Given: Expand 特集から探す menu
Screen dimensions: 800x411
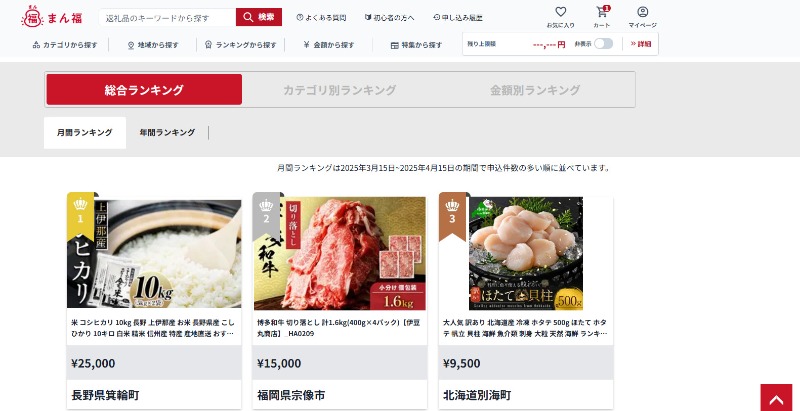Looking at the screenshot, I should pos(415,45).
